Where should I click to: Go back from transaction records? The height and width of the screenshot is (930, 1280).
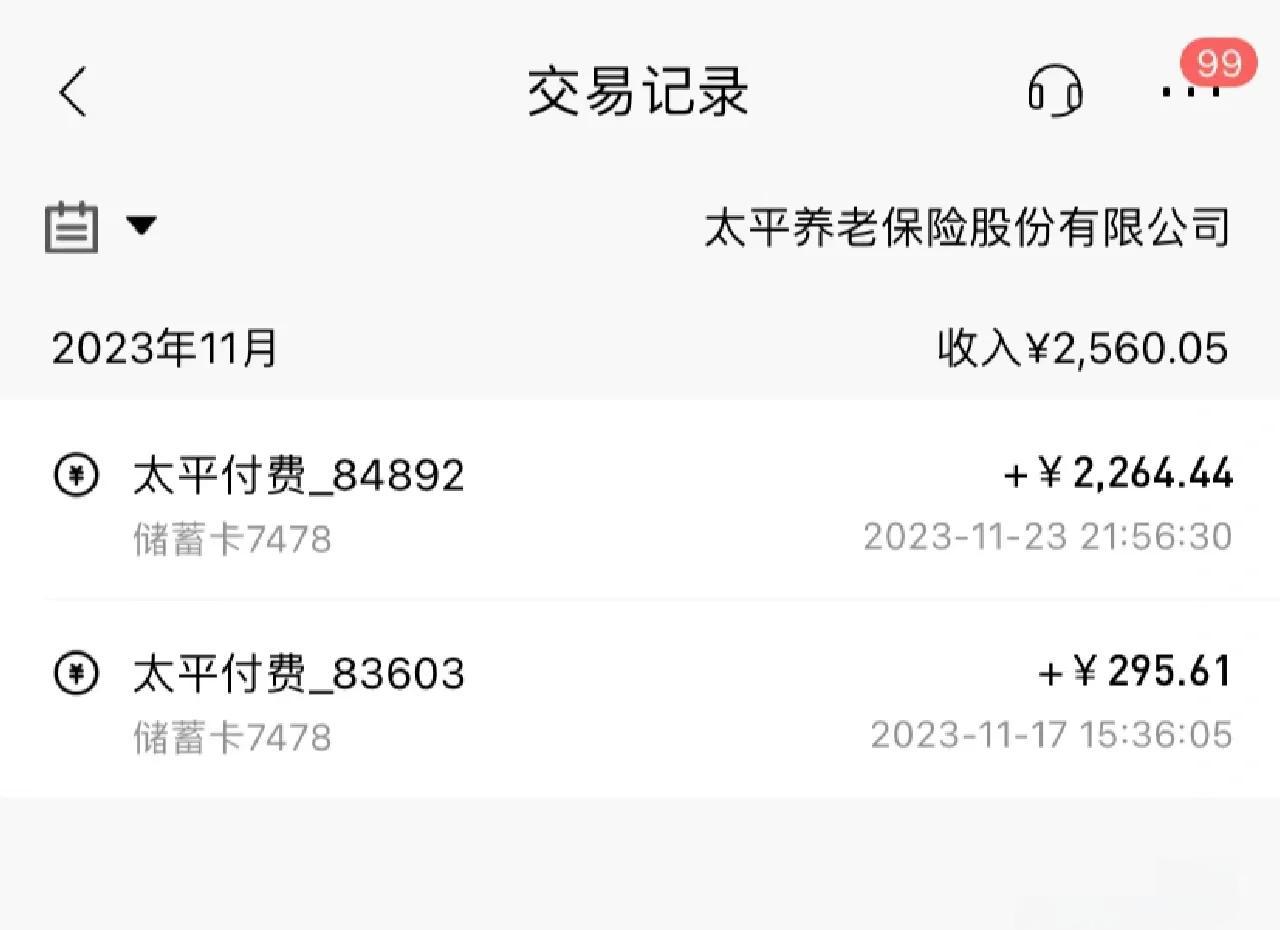73,93
